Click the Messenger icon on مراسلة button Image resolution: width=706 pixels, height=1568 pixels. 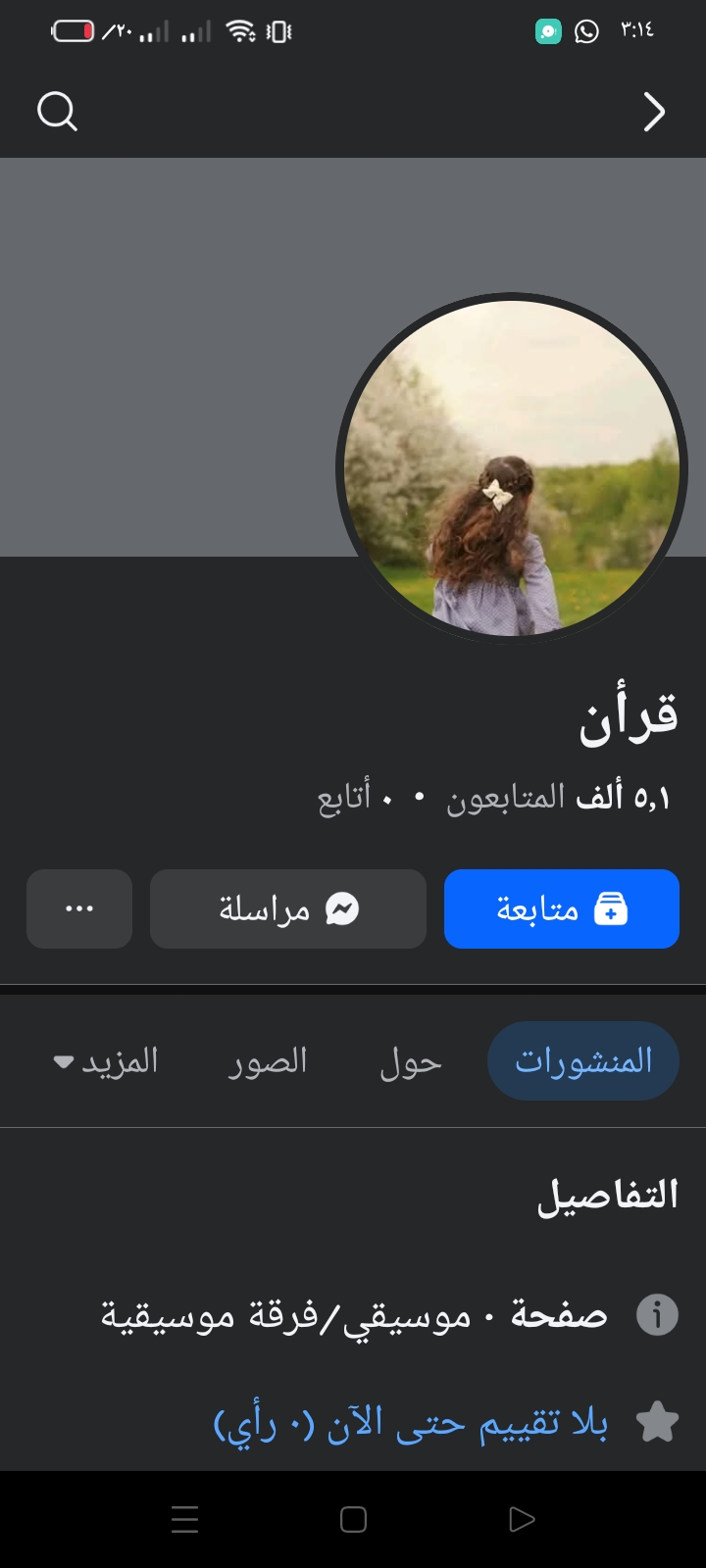click(x=340, y=908)
